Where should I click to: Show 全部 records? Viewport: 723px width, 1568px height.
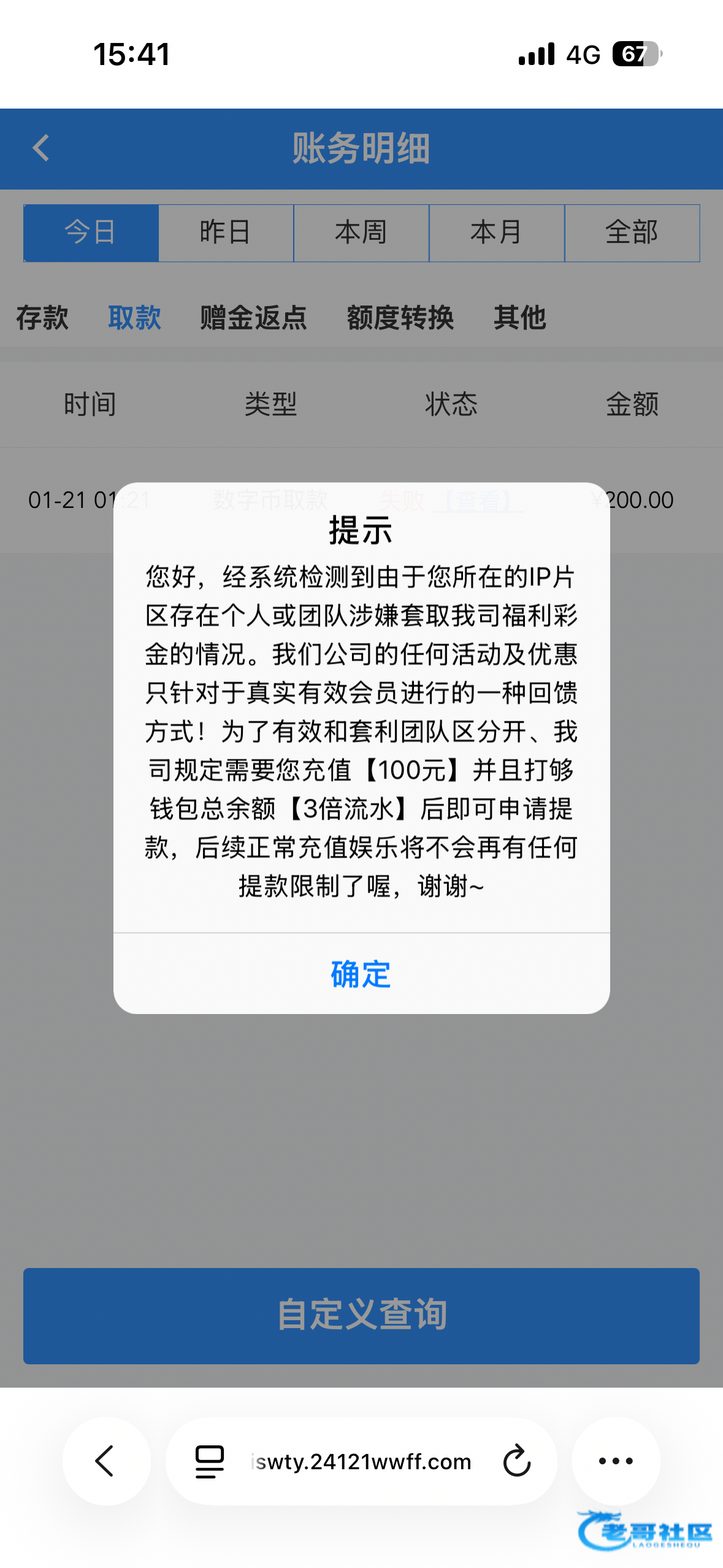[x=632, y=233]
